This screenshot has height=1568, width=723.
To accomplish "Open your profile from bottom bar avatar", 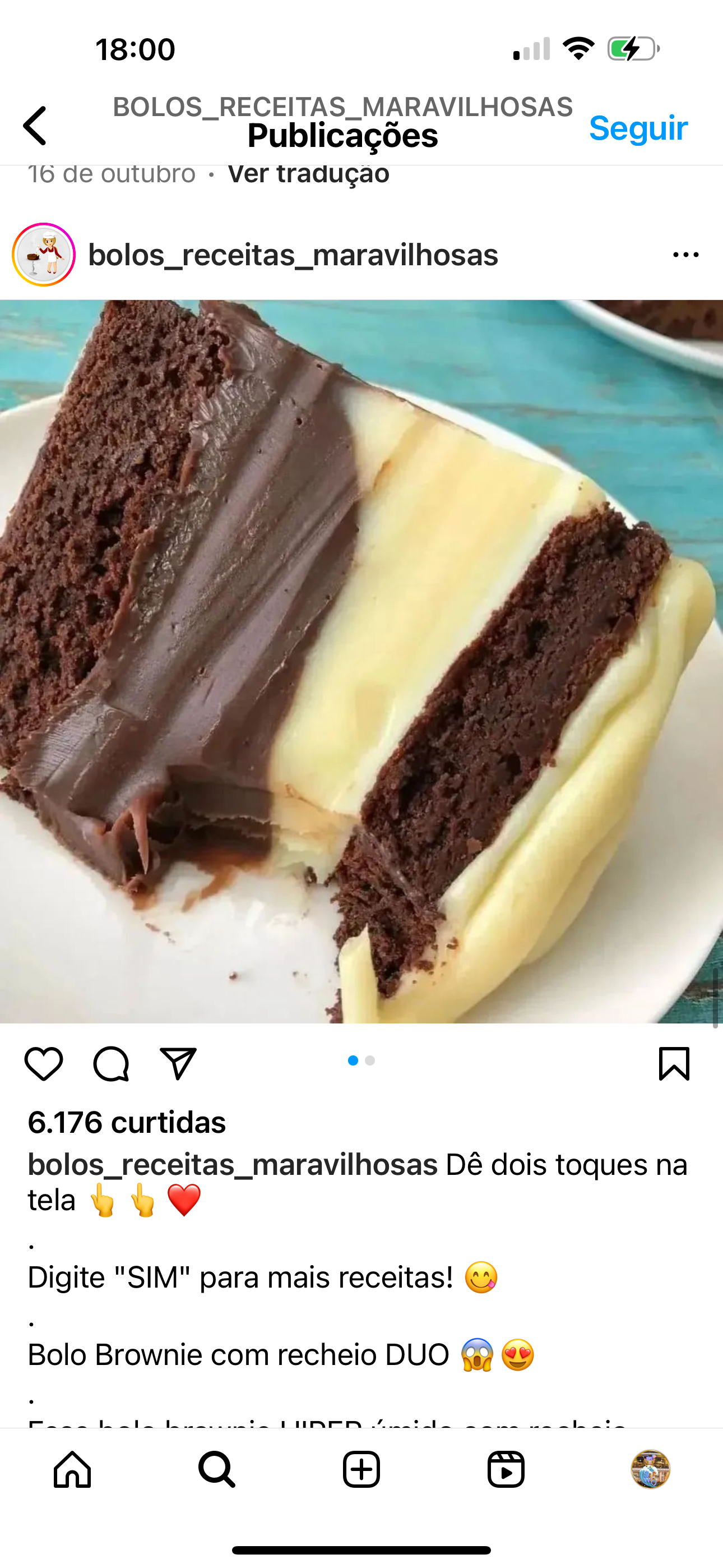I will coord(650,1469).
